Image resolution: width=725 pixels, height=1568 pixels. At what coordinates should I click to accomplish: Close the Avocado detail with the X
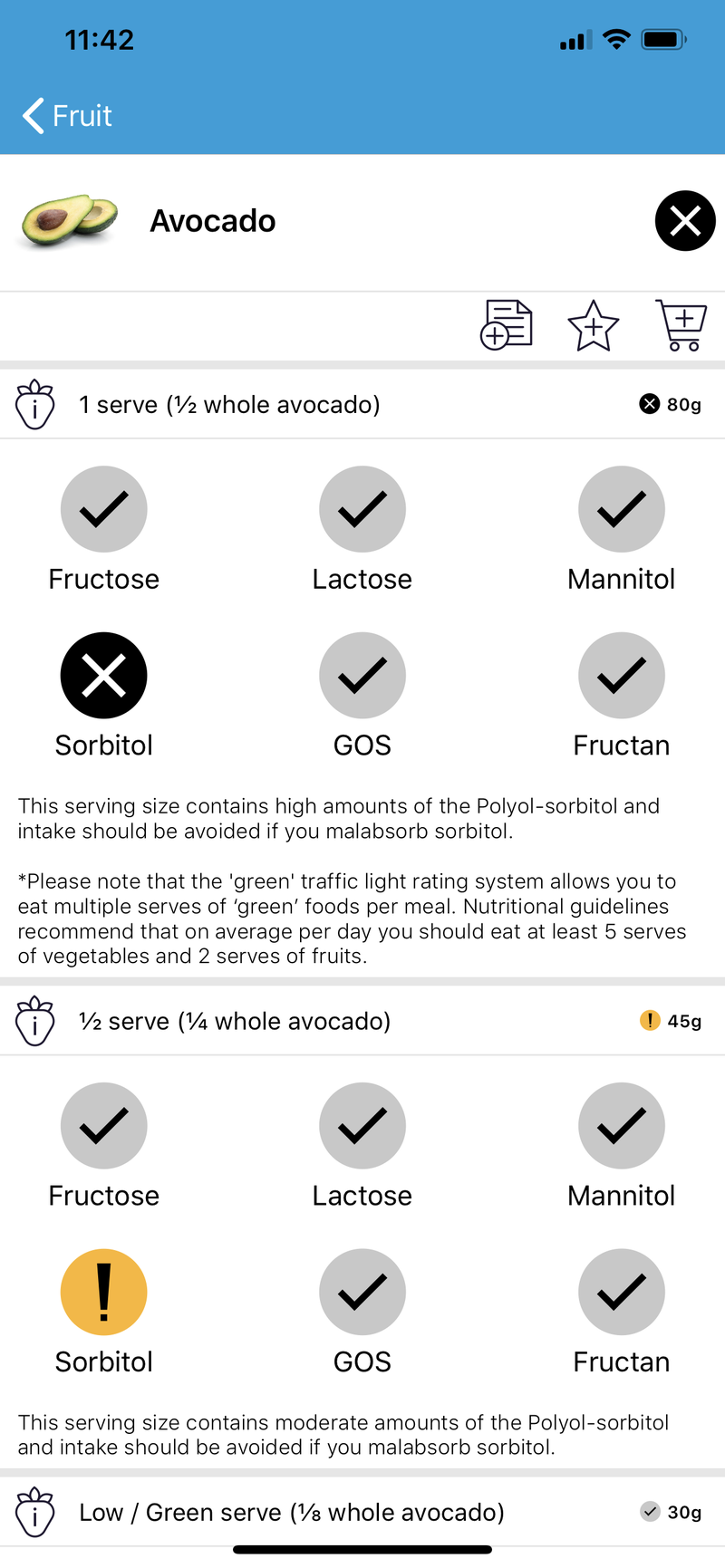click(685, 221)
